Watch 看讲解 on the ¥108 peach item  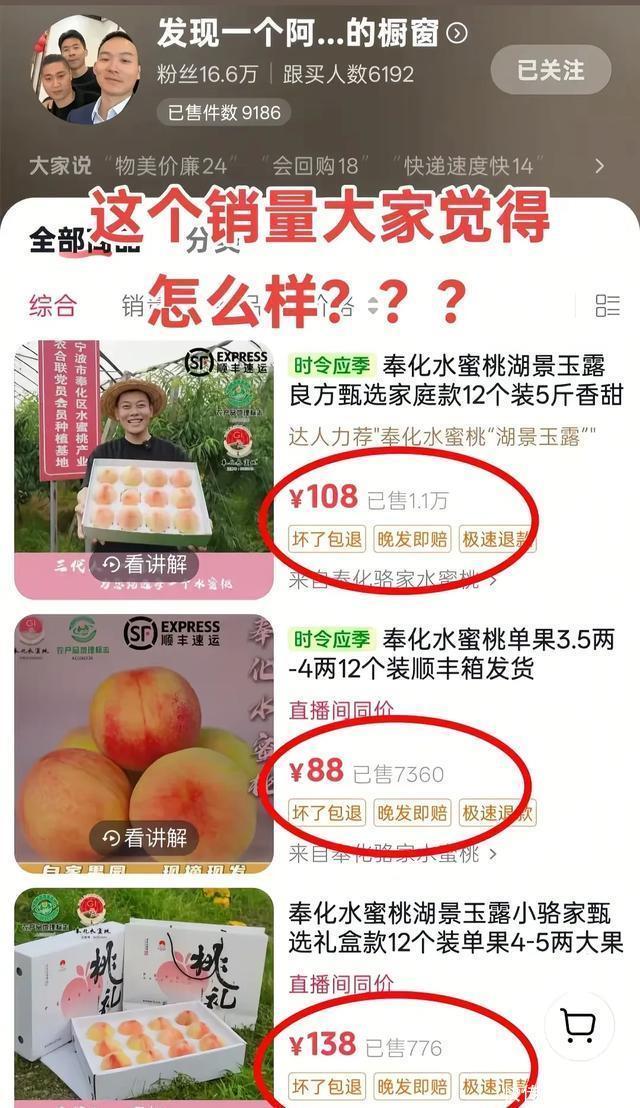143,565
